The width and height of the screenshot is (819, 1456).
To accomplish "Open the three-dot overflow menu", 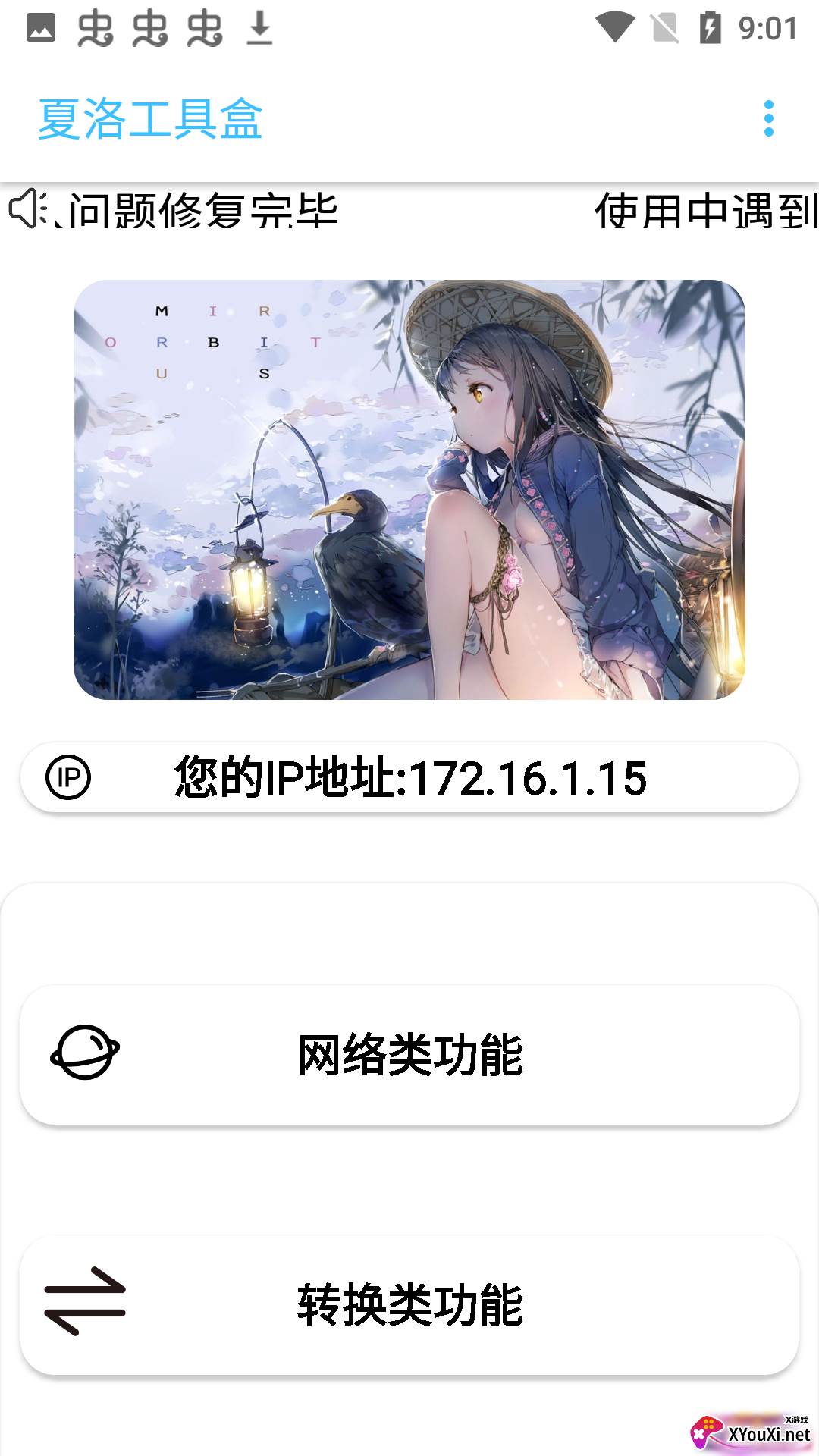I will (x=768, y=119).
